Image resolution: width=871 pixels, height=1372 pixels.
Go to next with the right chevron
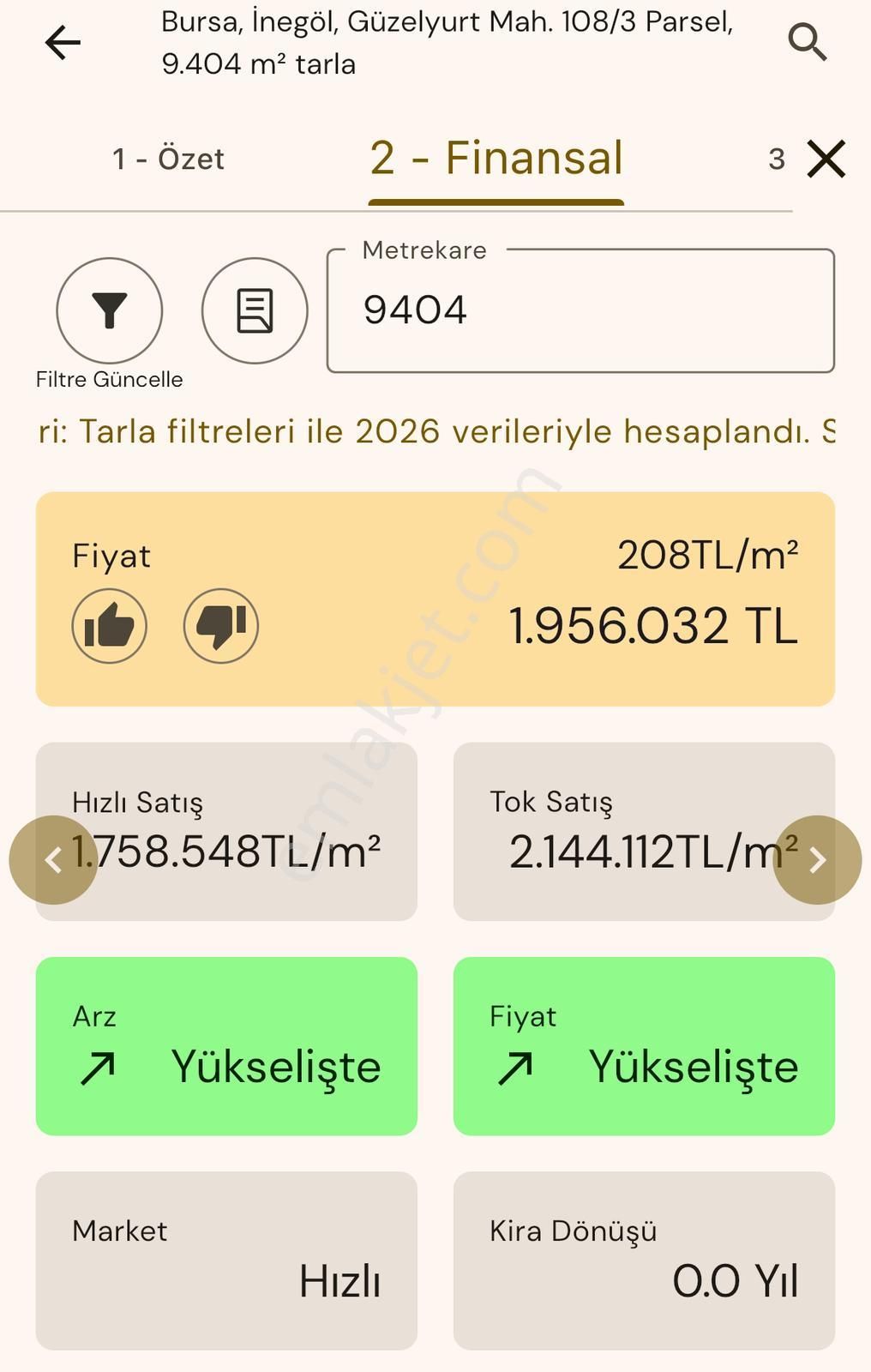tap(817, 859)
